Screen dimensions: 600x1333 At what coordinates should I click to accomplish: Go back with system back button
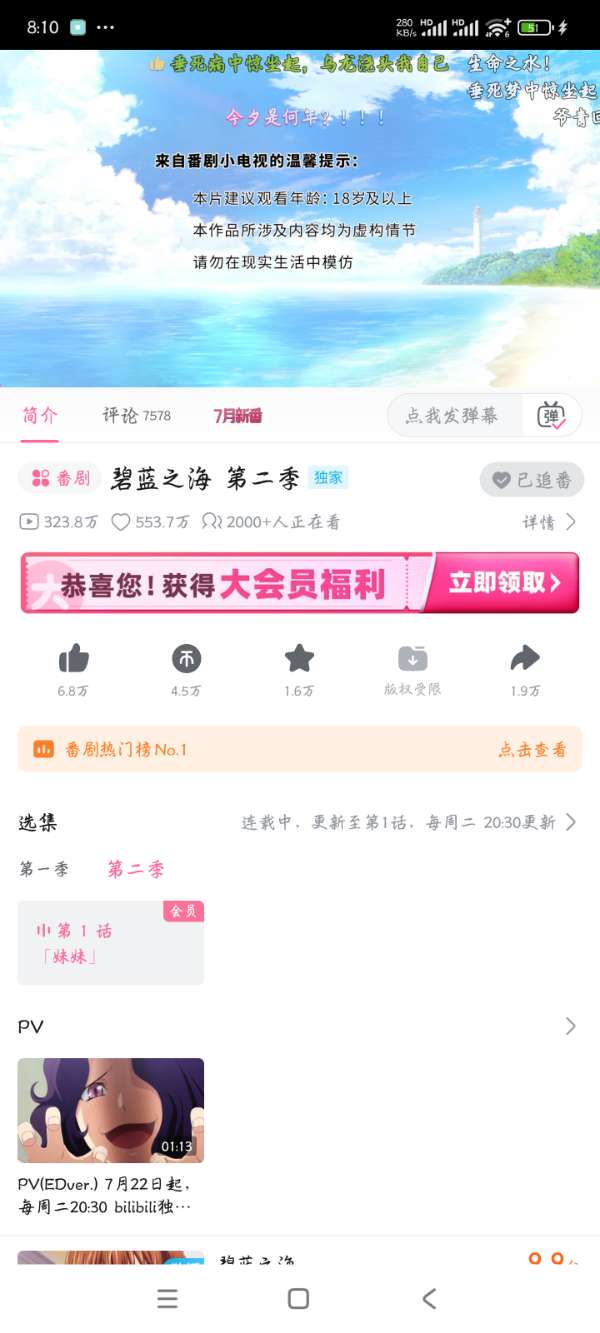click(x=429, y=1298)
